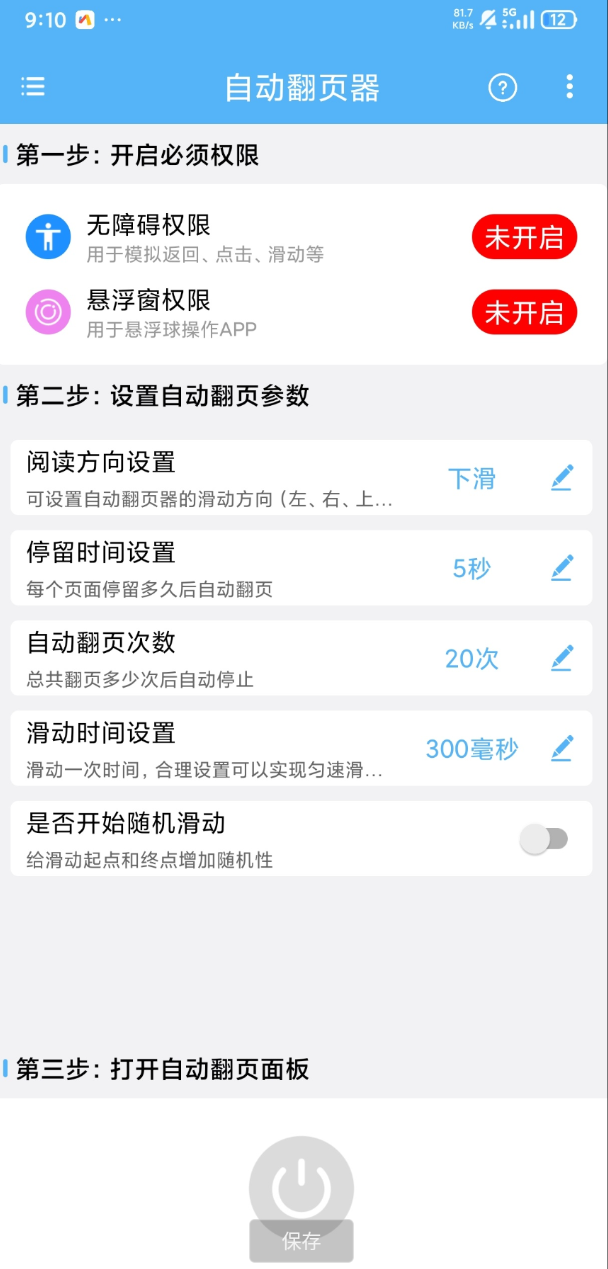This screenshot has width=608, height=1269.
Task: Enable the 无障碍权限 permission
Action: (524, 238)
